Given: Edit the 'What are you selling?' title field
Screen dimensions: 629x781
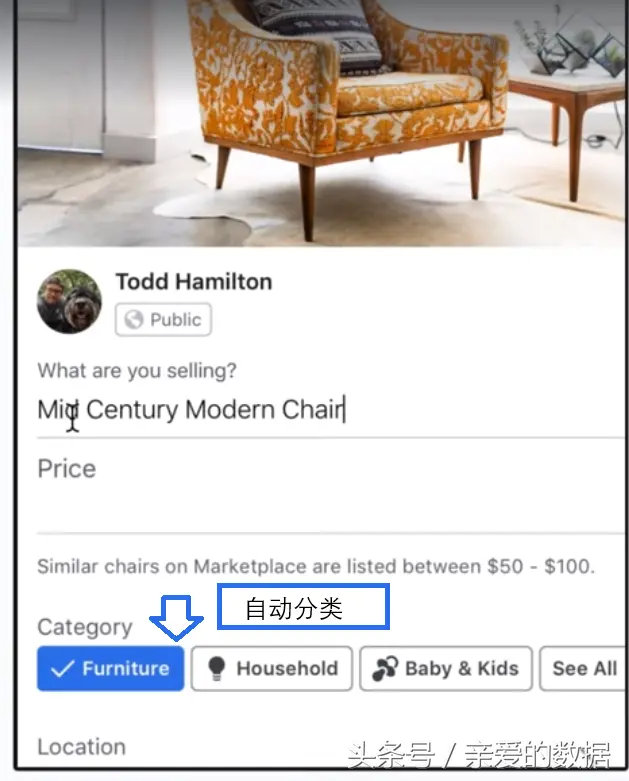Looking at the screenshot, I should (x=300, y=410).
